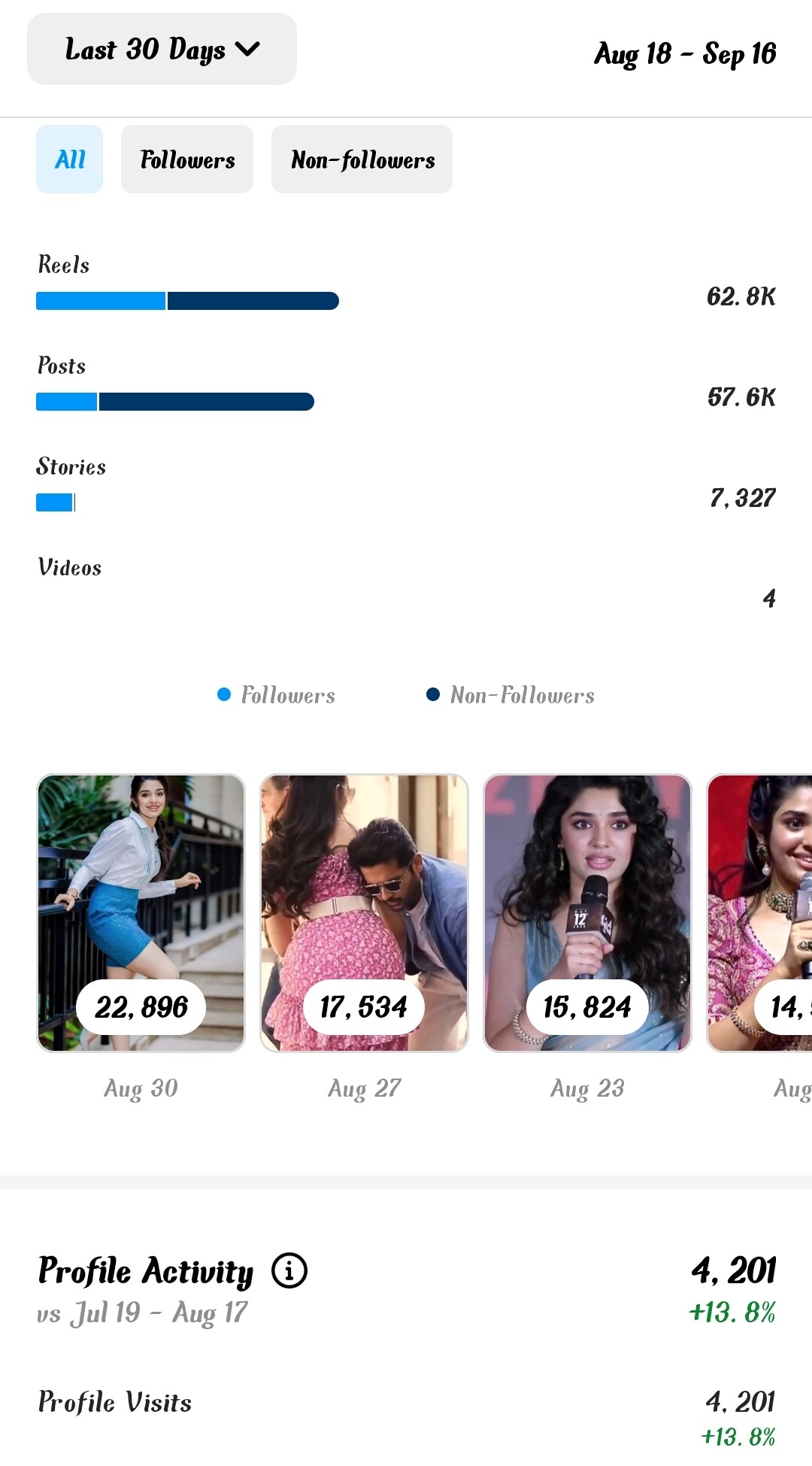Viewport: 812px width, 1466px height.
Task: Open the partially visible fourth post tile
Action: 759,913
